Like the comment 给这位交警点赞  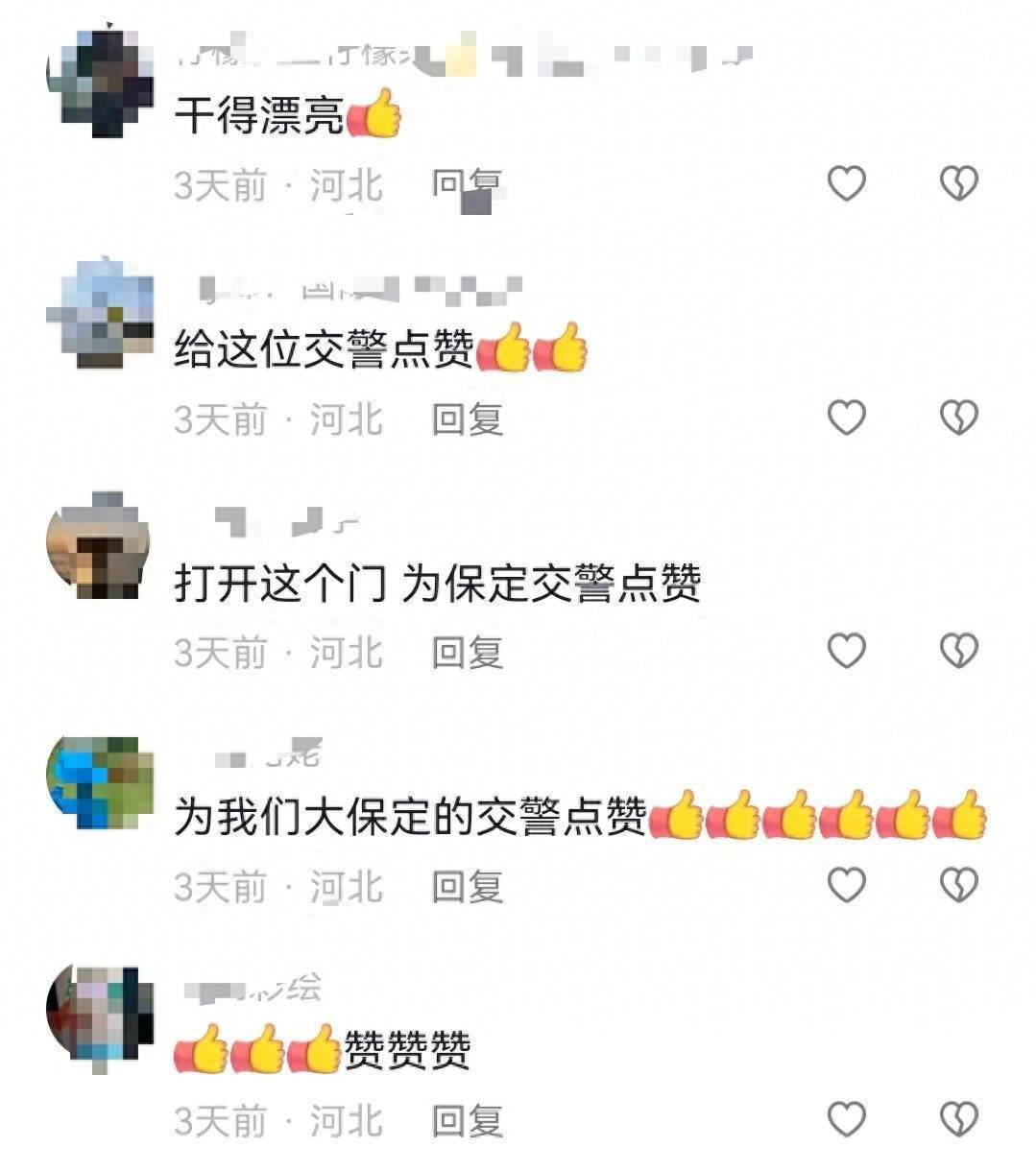[846, 418]
